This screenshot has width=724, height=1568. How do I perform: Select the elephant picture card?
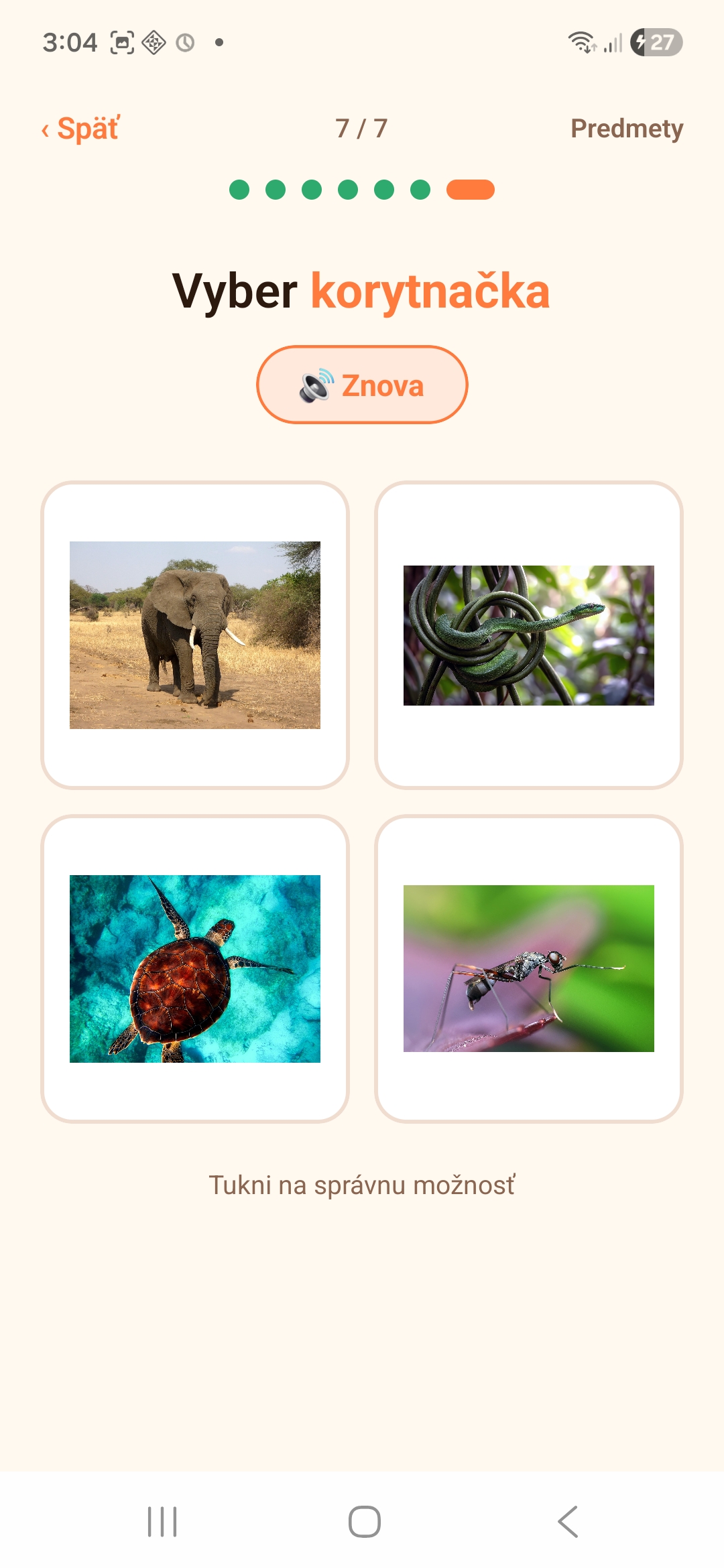point(195,635)
